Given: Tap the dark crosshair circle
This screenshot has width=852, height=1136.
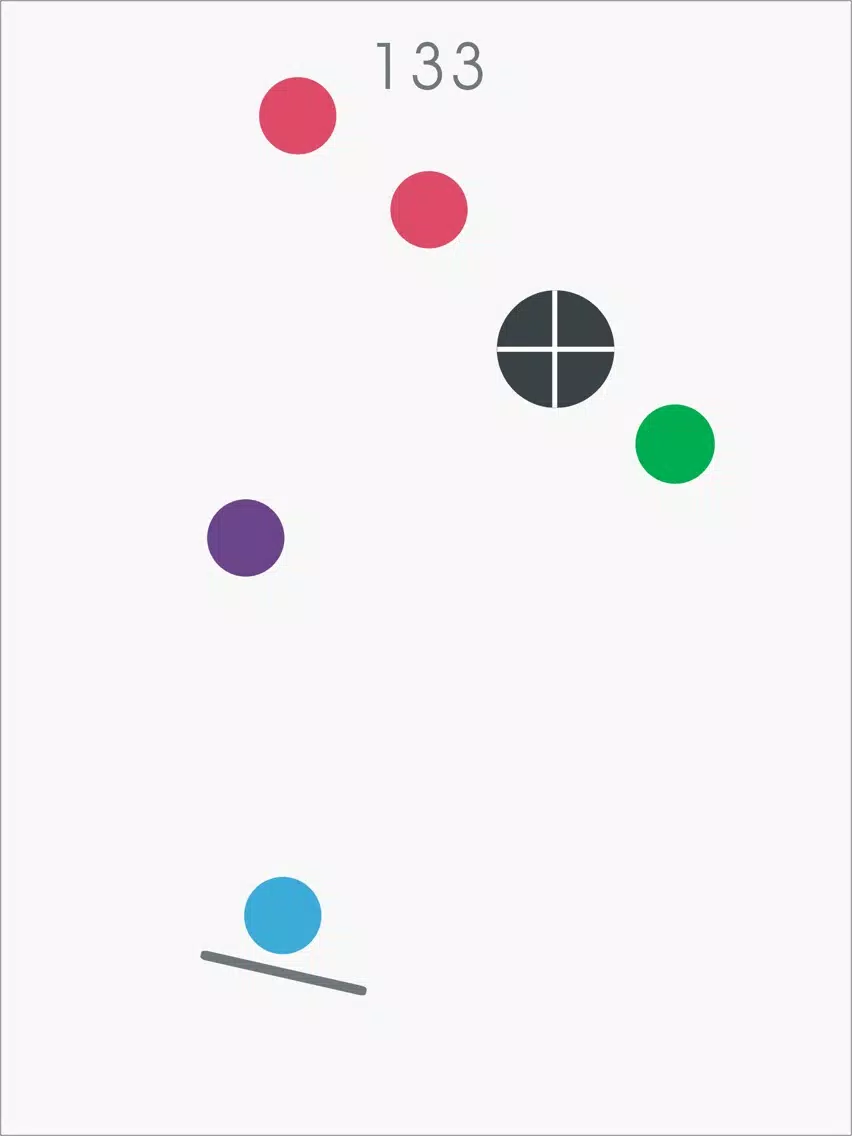Looking at the screenshot, I should pyautogui.click(x=555, y=349).
